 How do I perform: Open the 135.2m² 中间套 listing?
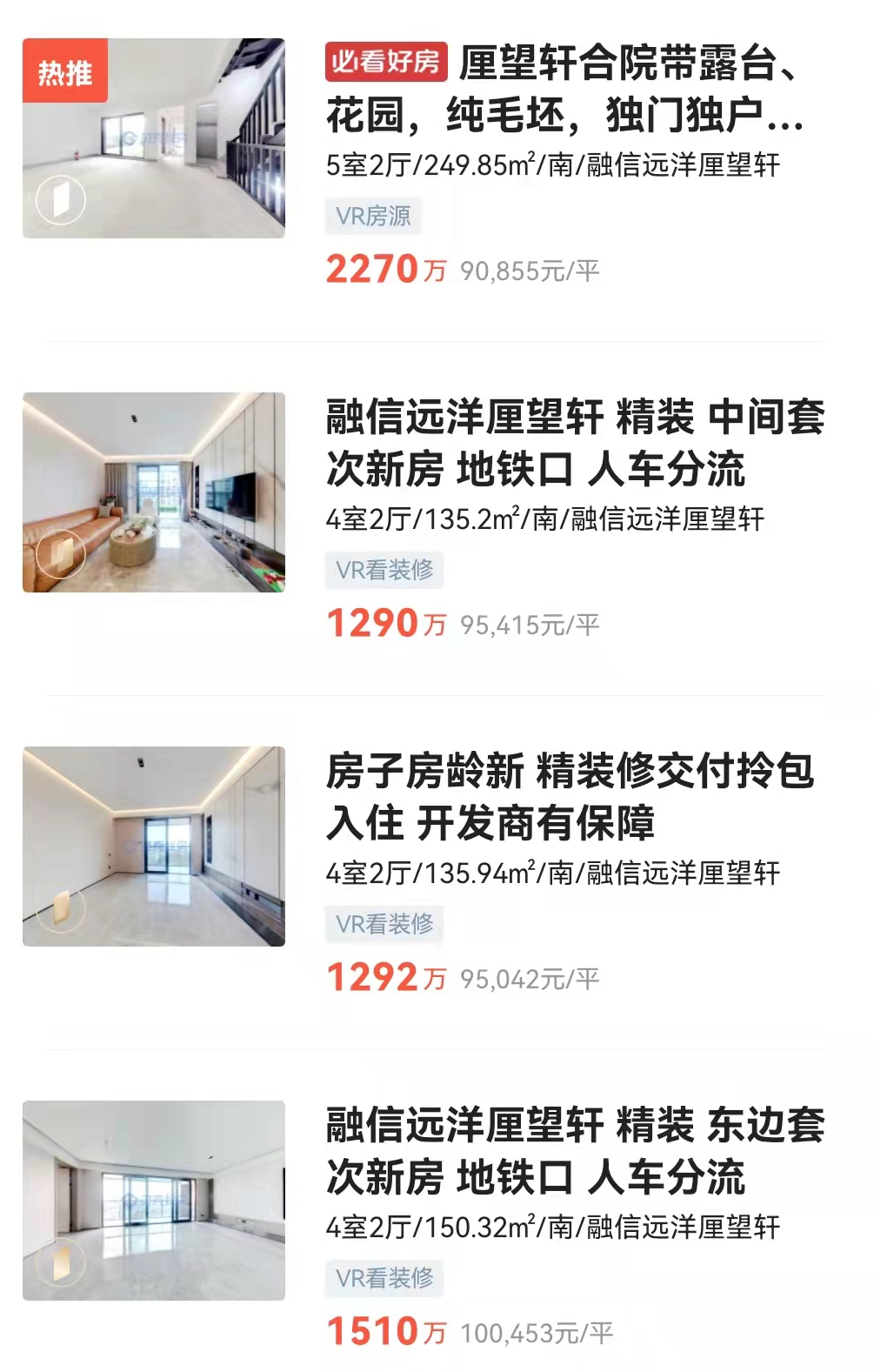coord(574,443)
